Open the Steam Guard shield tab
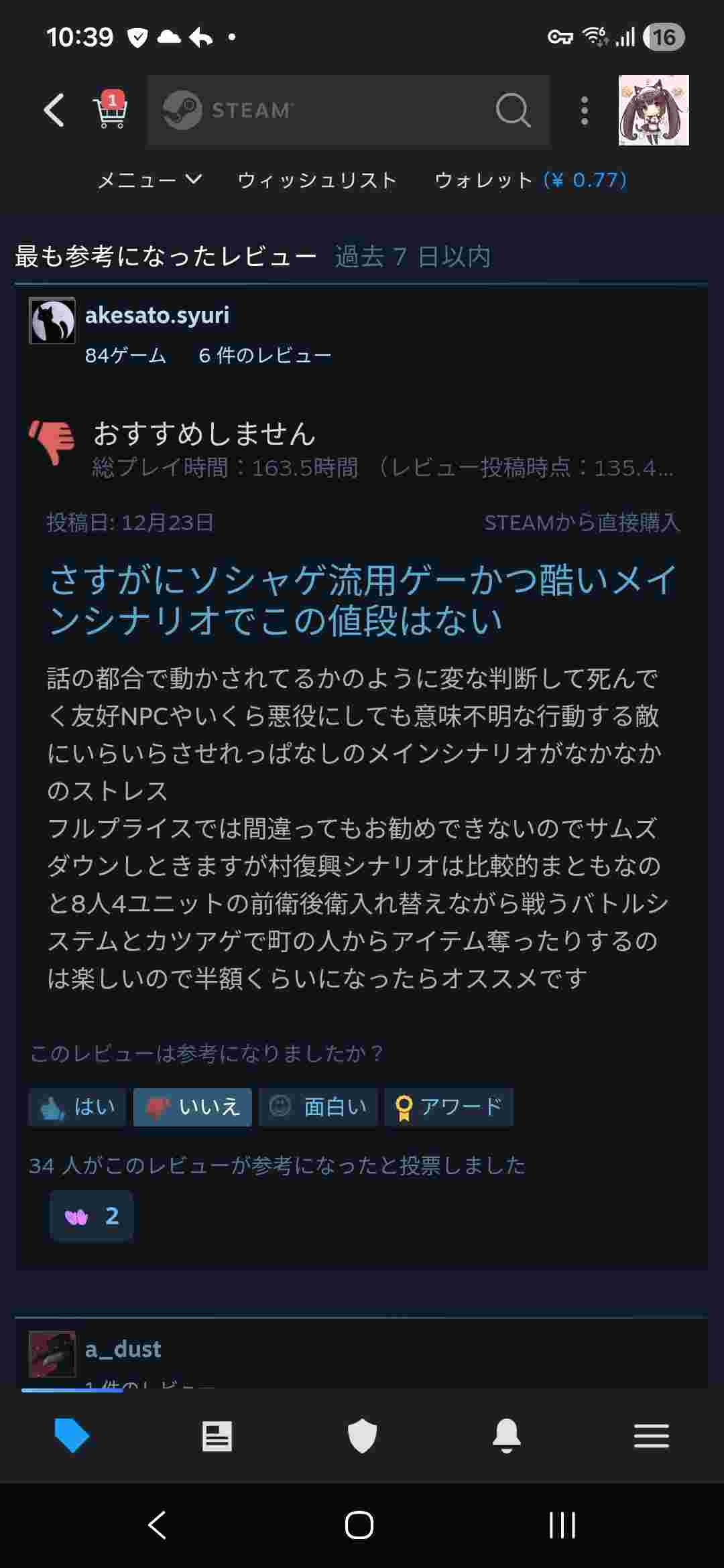 pos(362,1435)
